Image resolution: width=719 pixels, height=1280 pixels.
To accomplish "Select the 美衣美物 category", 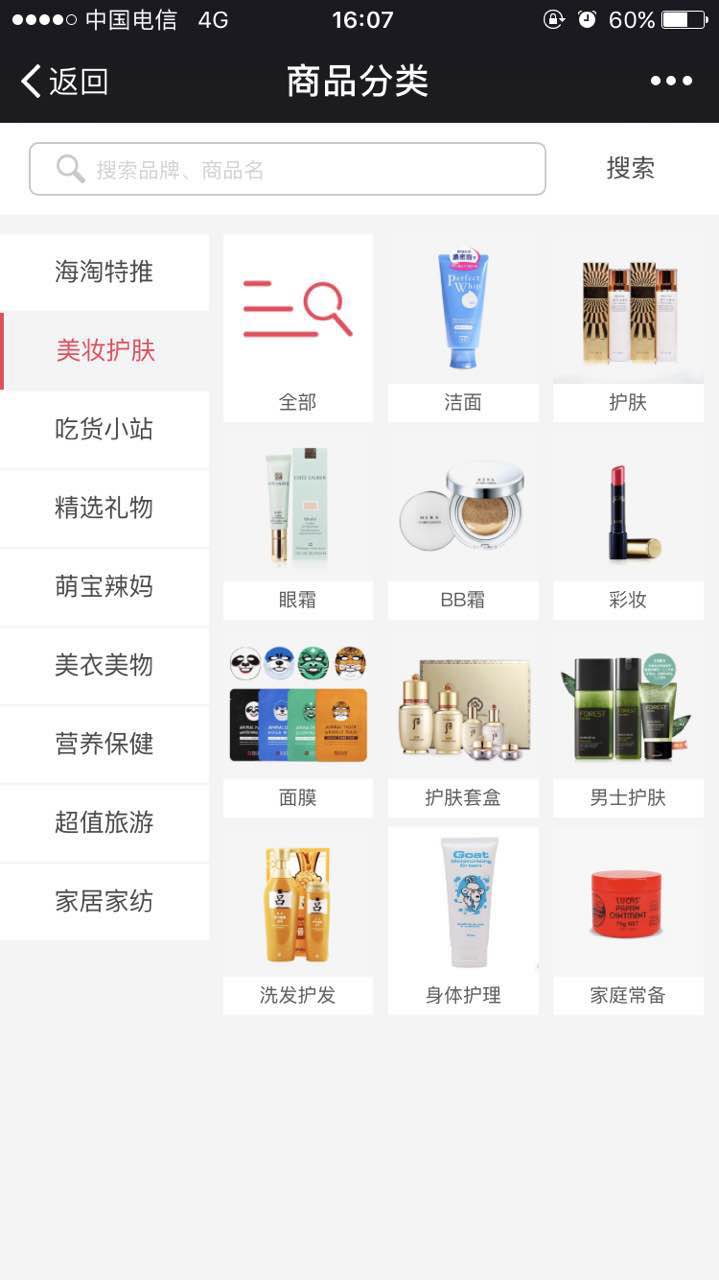I will coord(104,665).
